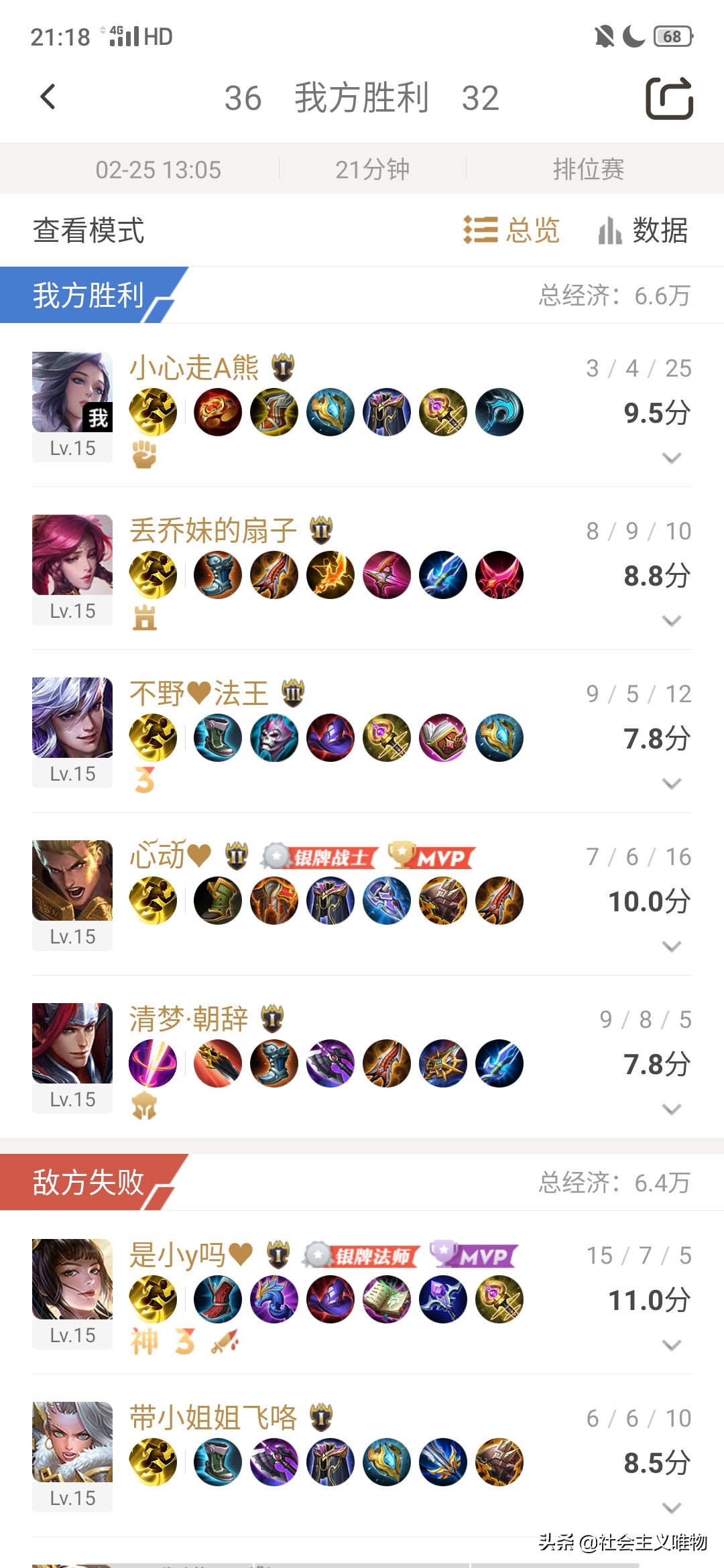Image resolution: width=724 pixels, height=1568 pixels.
Task: Share this match result
Action: (x=669, y=99)
